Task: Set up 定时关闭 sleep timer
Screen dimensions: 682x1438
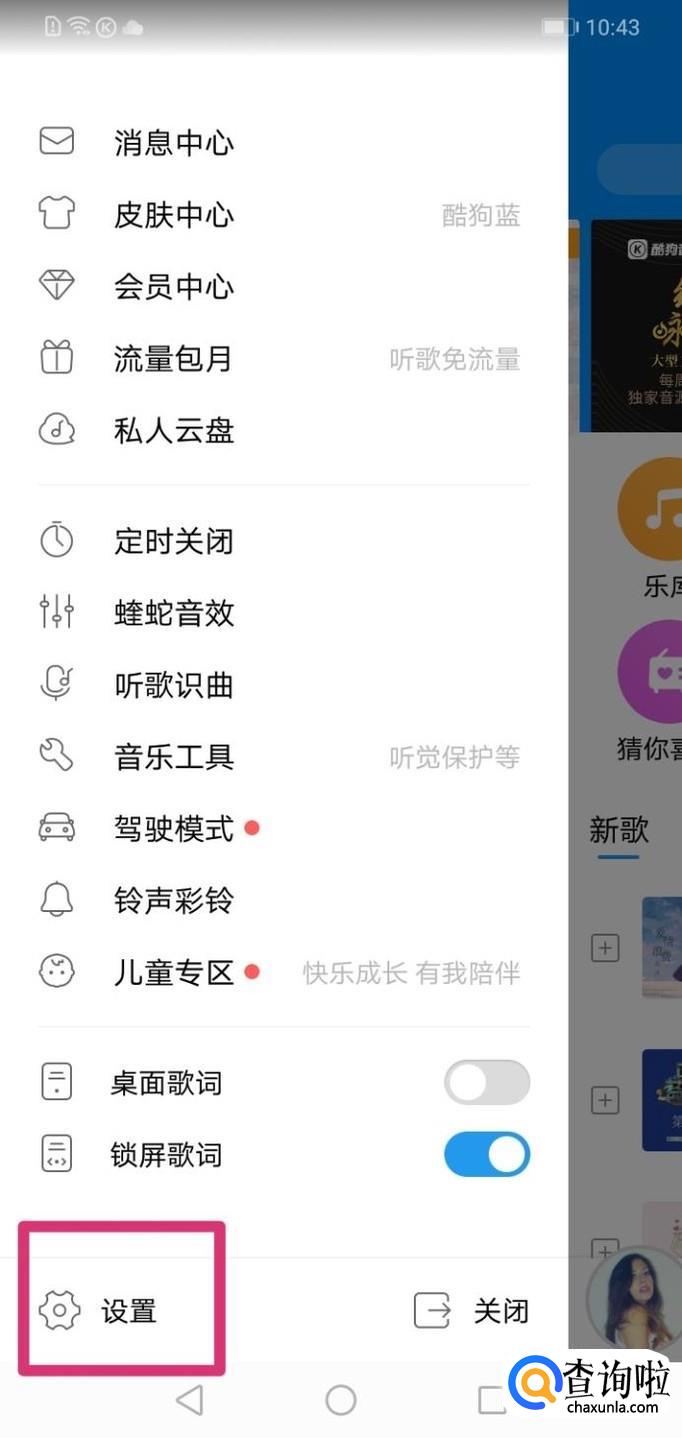Action: point(173,541)
